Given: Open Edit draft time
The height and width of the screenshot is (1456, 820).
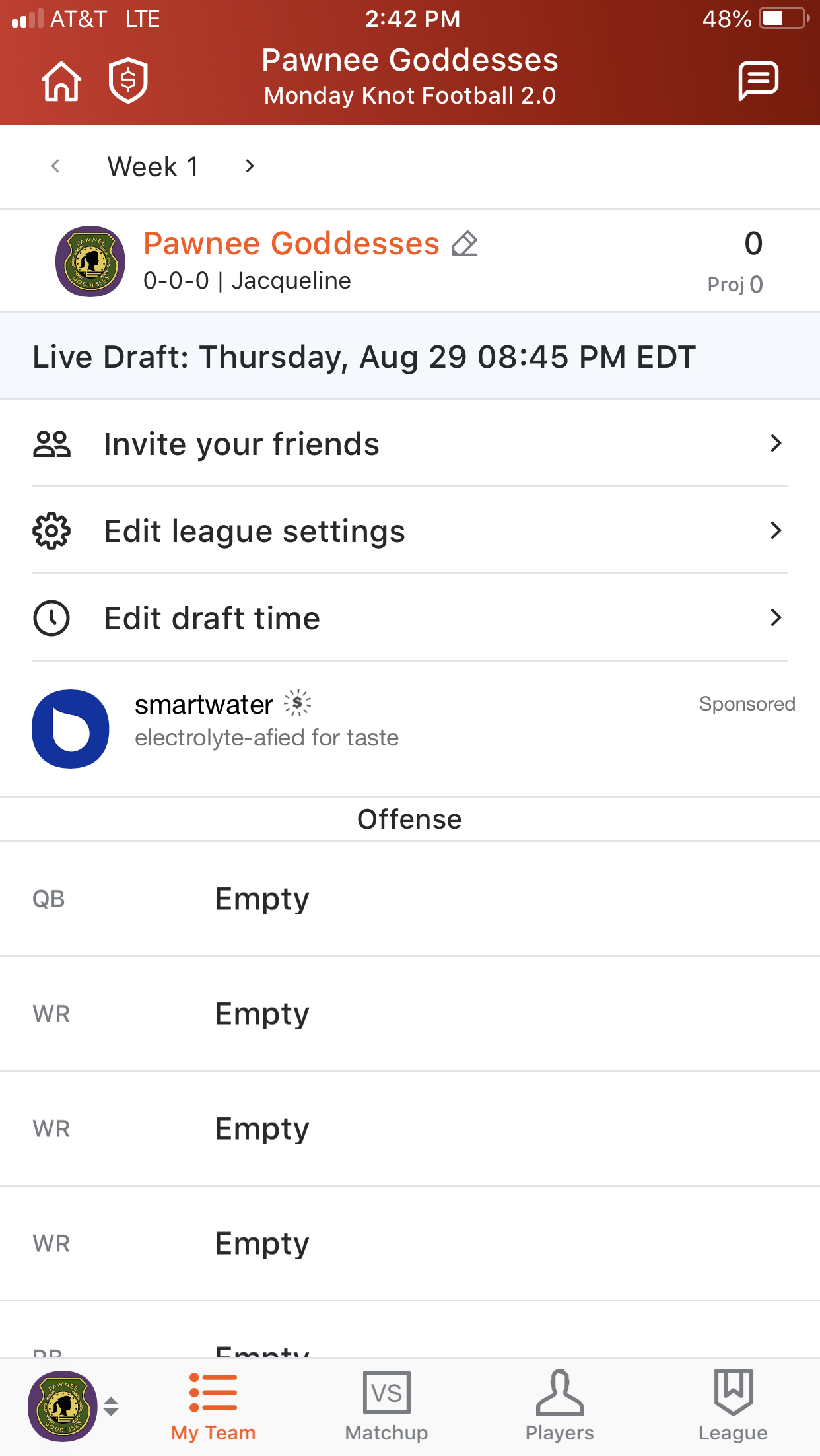Looking at the screenshot, I should point(409,618).
